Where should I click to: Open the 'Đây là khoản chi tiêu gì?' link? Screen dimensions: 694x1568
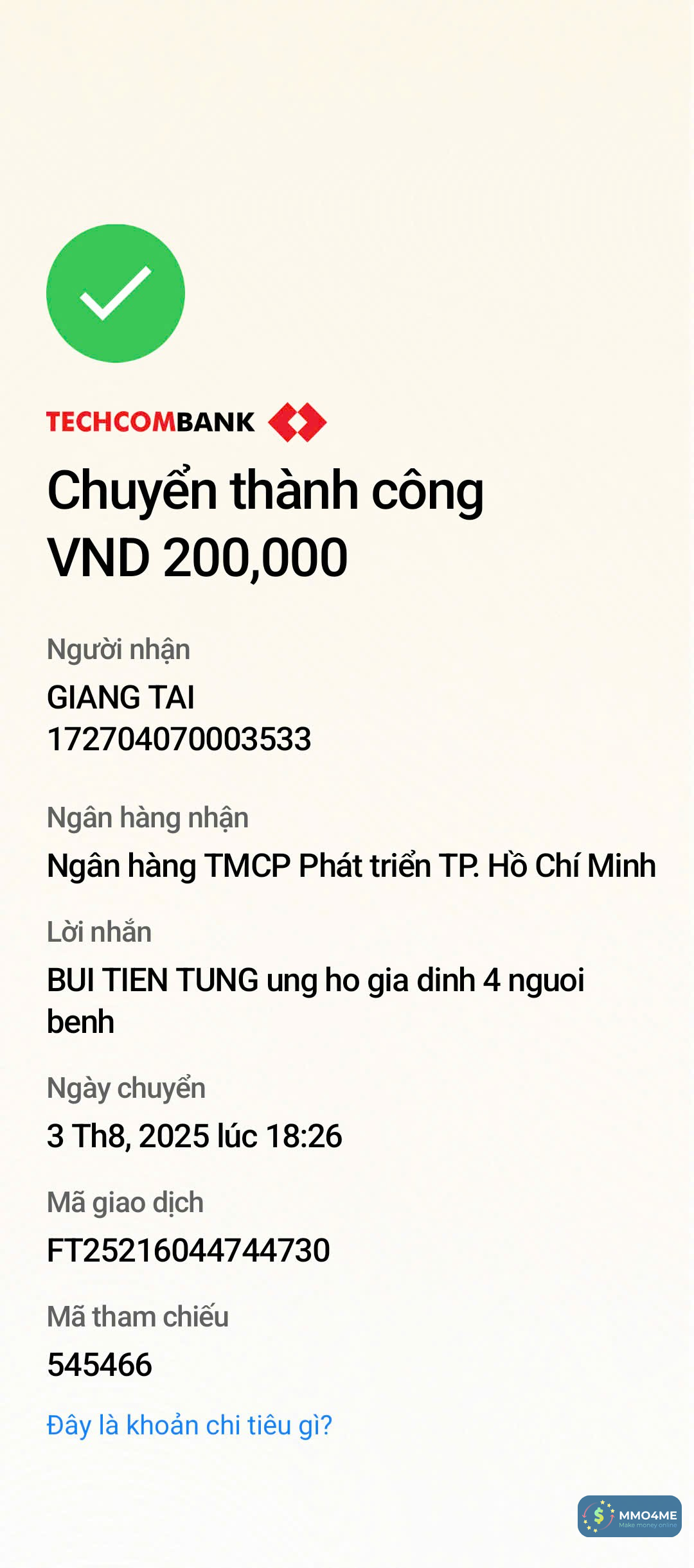tap(190, 1425)
